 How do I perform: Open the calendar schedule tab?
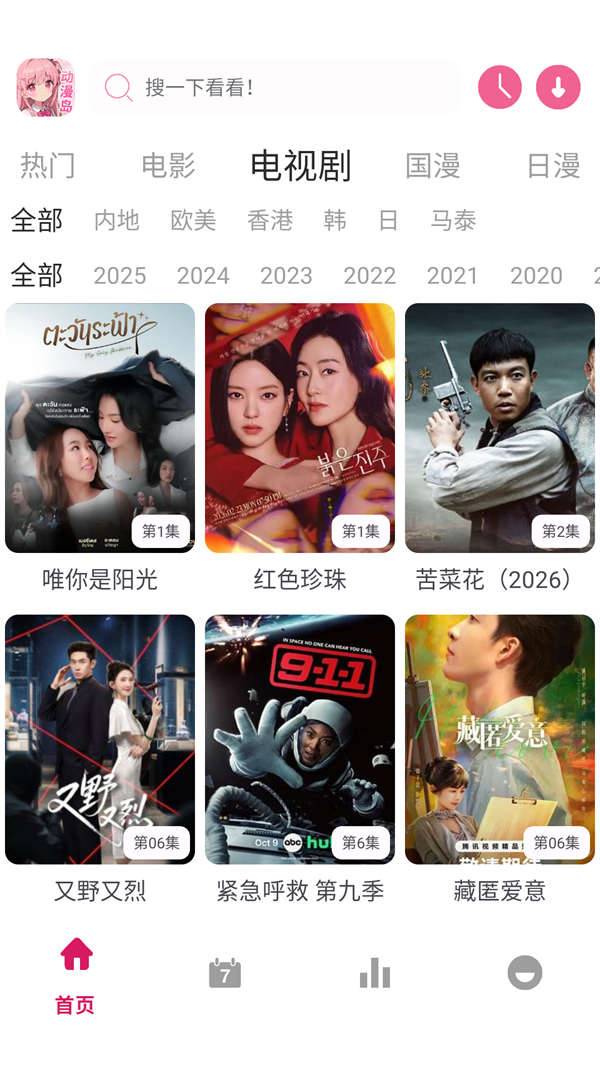(225, 973)
